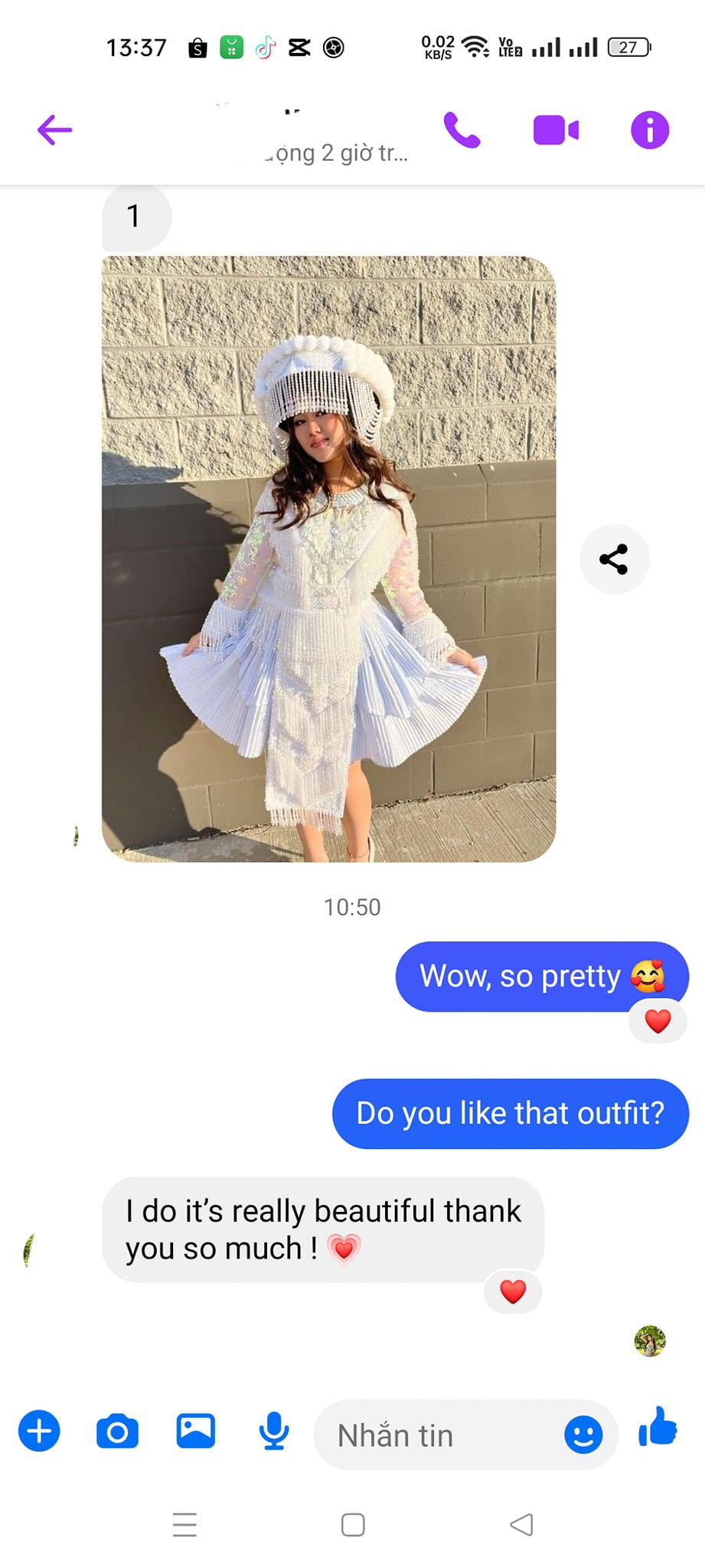Send a thumbs-up like
705x1568 pixels.
pyautogui.click(x=658, y=1428)
